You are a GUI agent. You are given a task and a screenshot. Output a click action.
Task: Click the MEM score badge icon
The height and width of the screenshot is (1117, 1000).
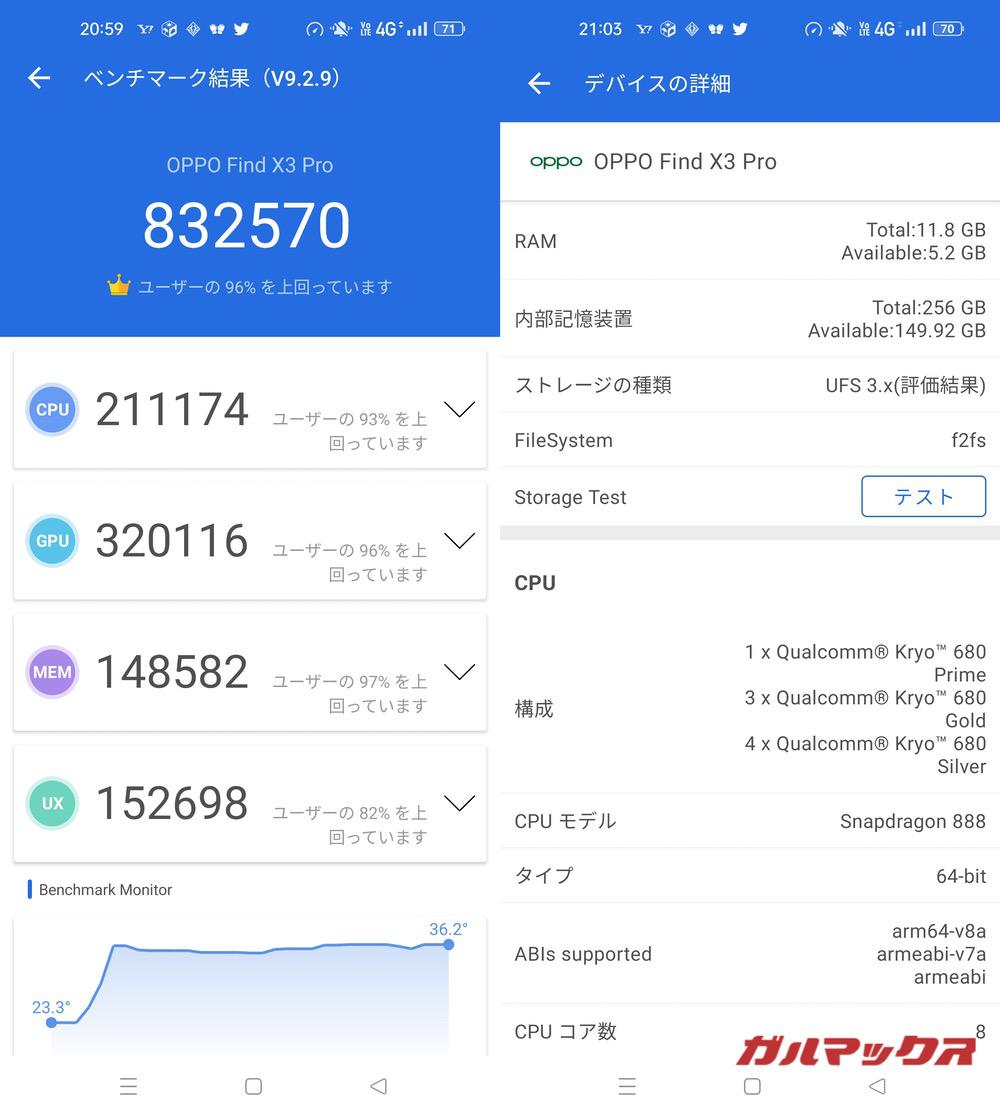[52, 672]
